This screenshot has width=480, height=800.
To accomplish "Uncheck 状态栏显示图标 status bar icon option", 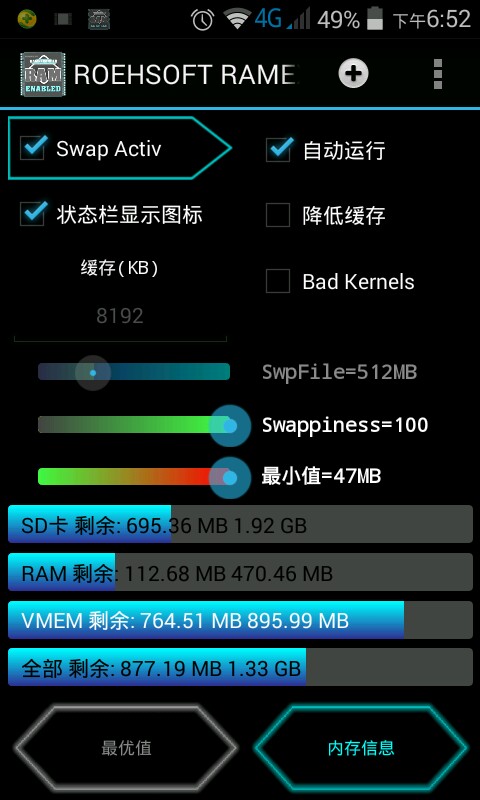I will [x=34, y=214].
